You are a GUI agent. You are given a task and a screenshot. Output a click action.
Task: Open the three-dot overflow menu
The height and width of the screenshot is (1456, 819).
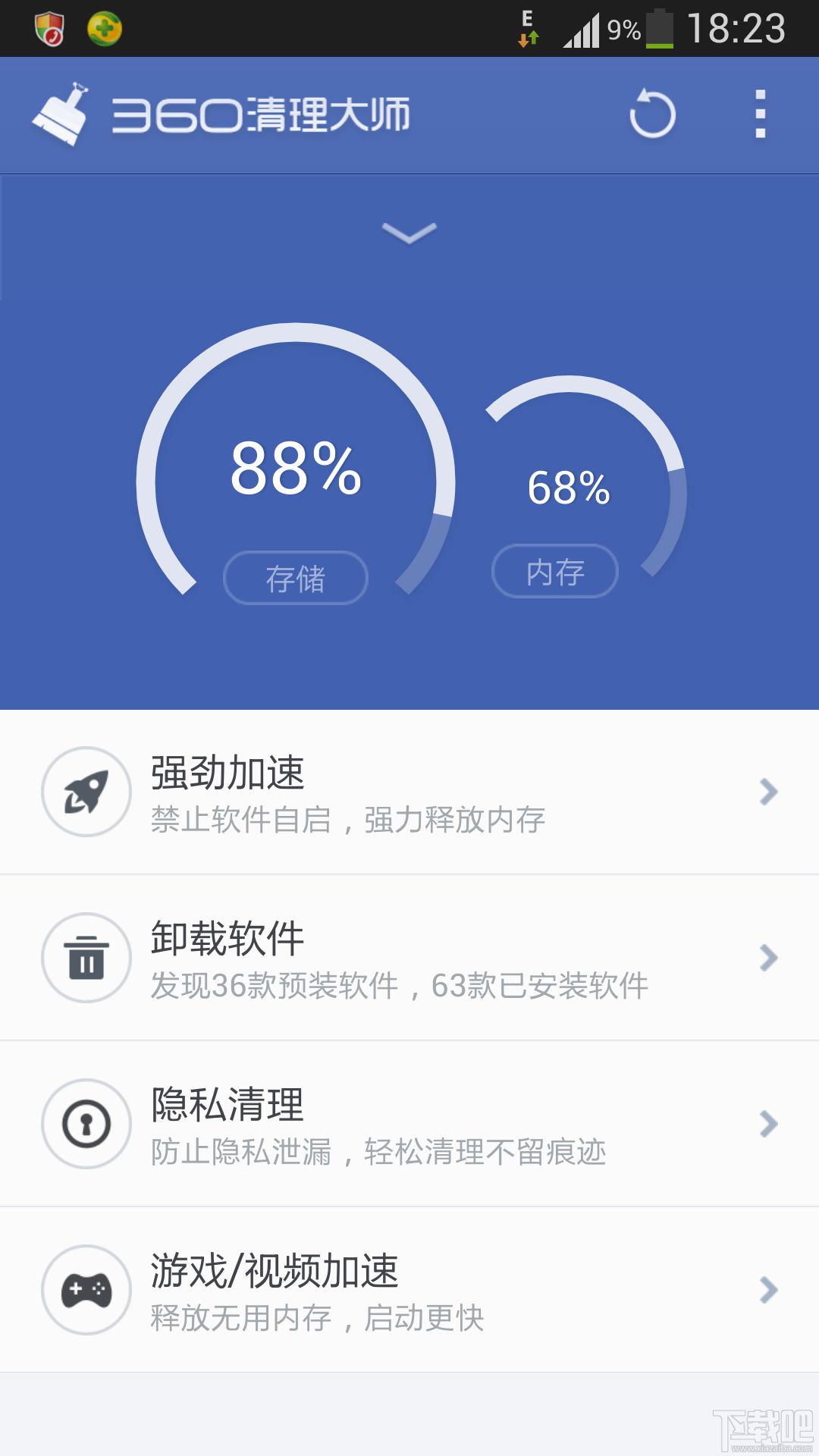pos(760,115)
